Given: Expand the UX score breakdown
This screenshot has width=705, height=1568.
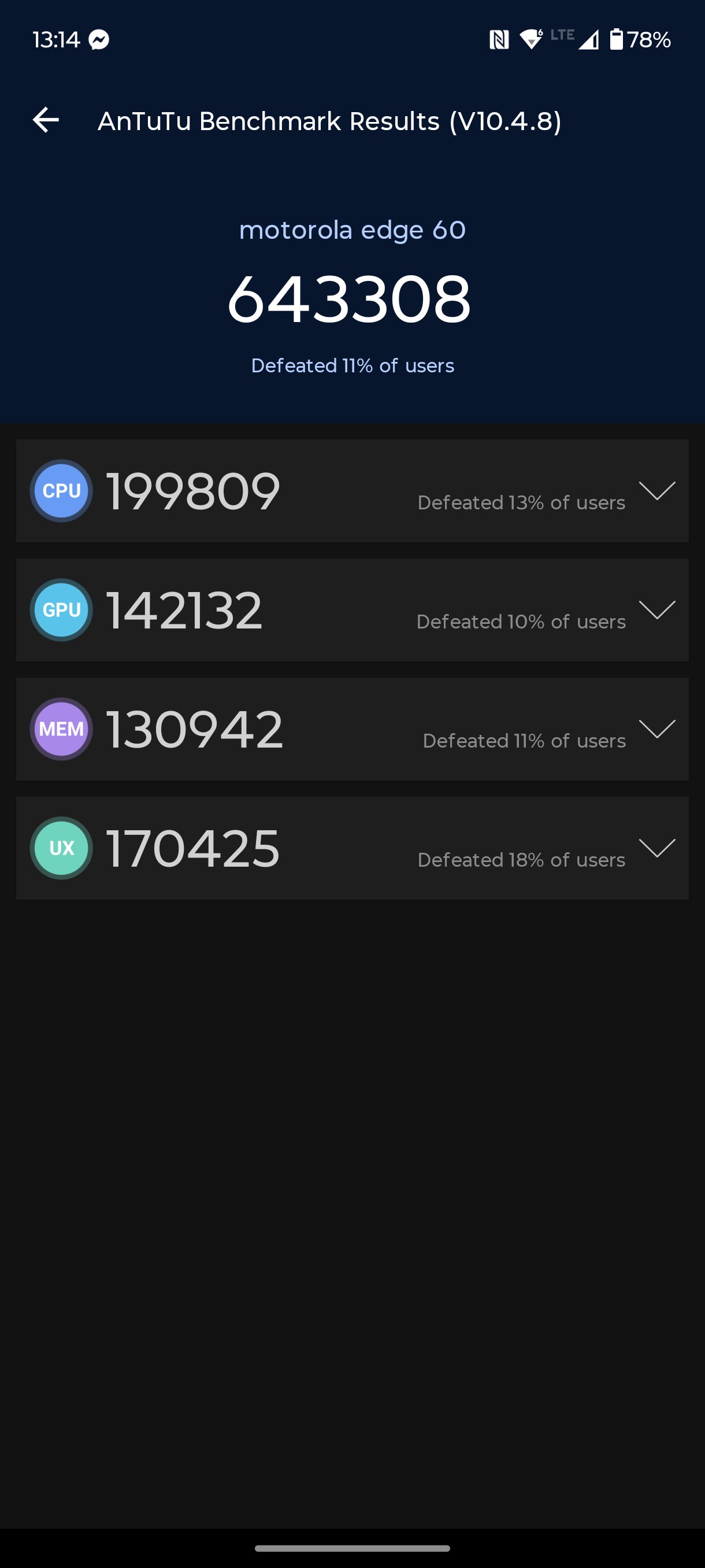Looking at the screenshot, I should 657,847.
